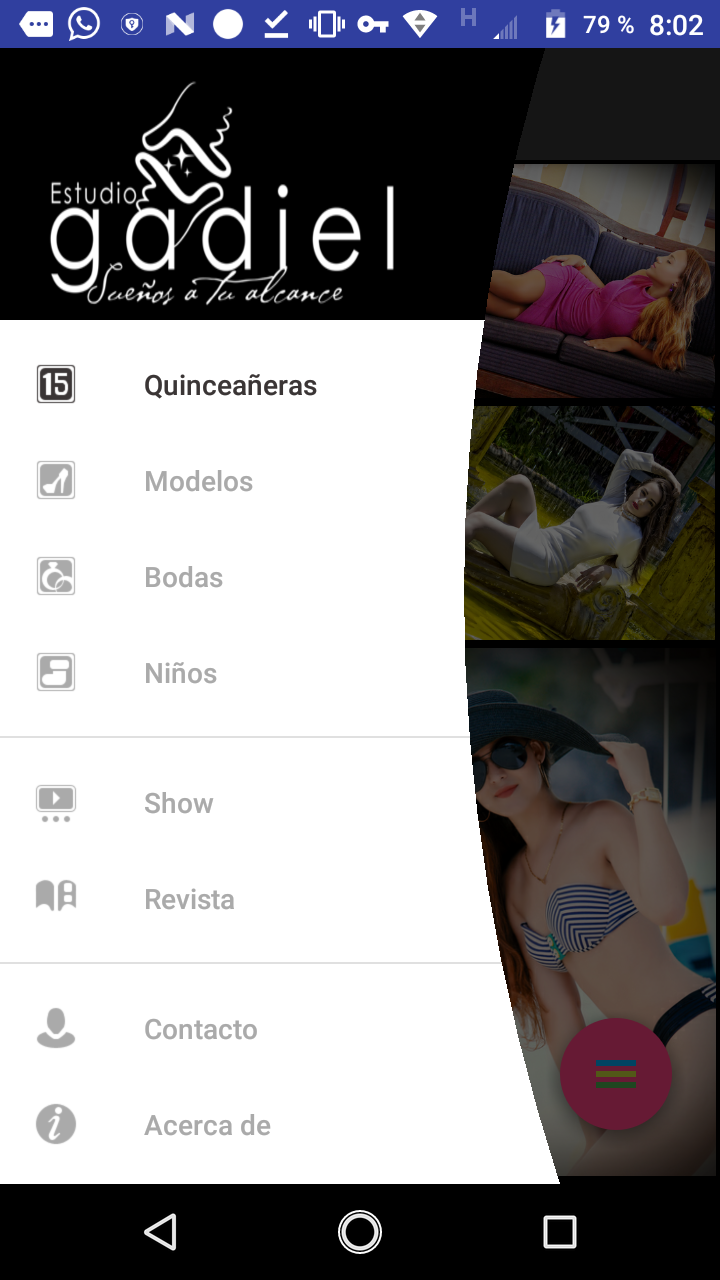Select the Niños menu item
This screenshot has width=720, height=1280.
(x=180, y=673)
